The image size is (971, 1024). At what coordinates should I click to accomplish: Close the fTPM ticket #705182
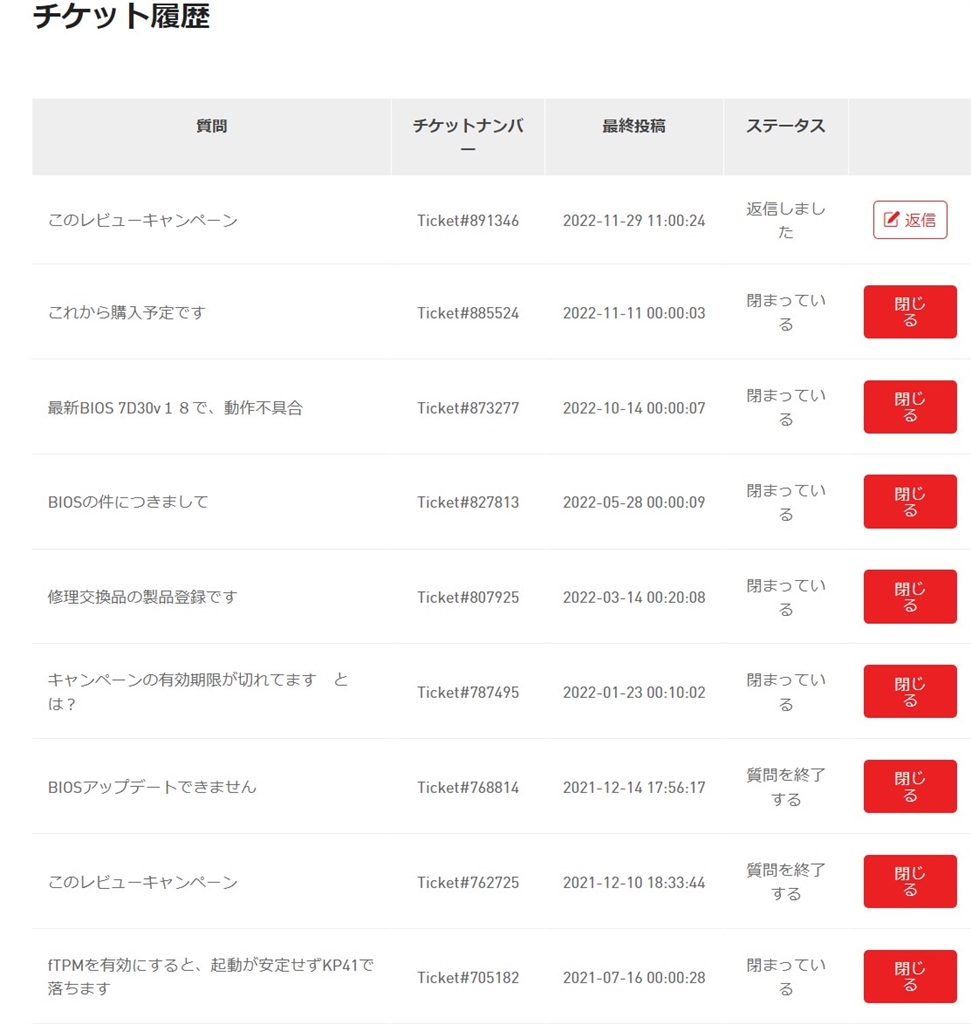click(910, 977)
